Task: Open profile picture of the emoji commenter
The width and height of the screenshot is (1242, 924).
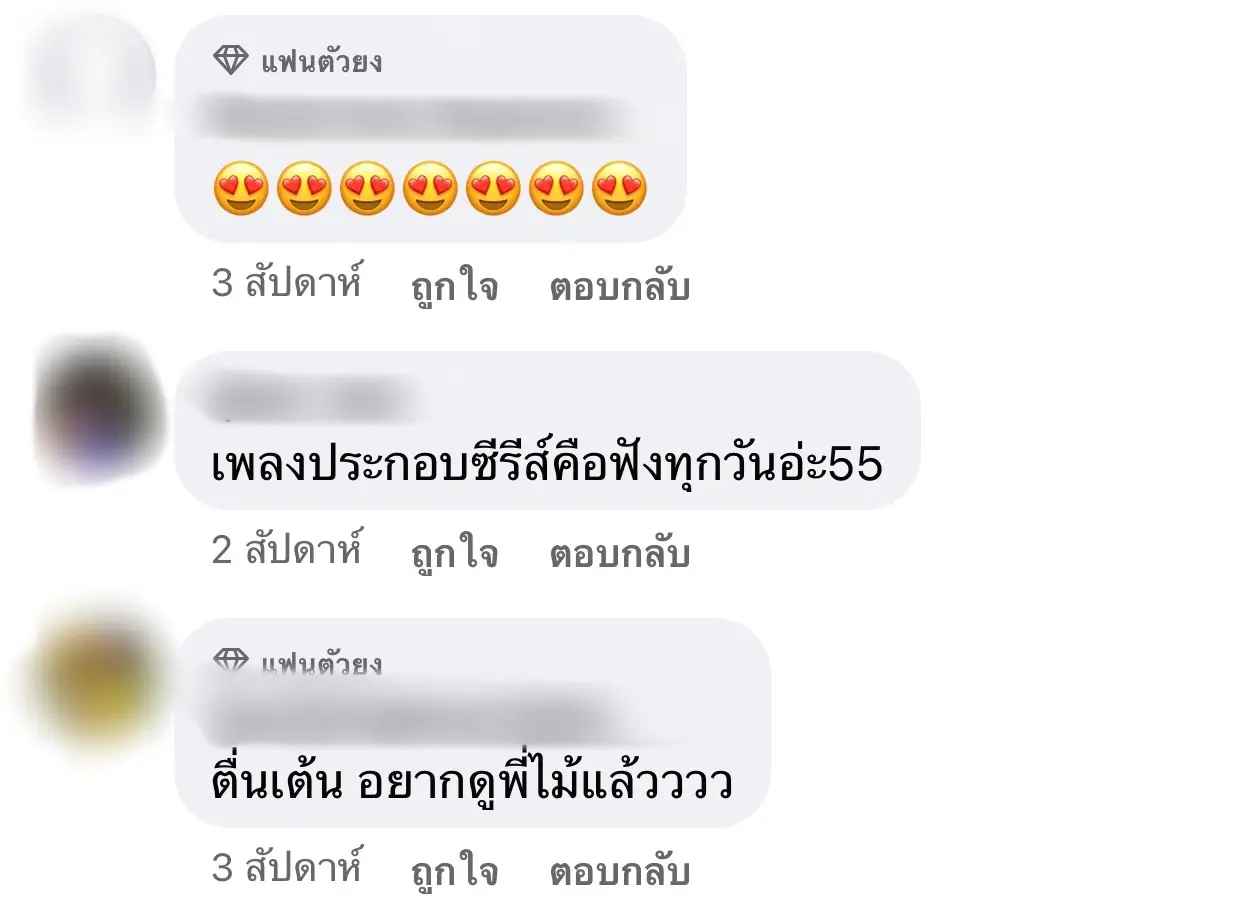Action: pyautogui.click(x=95, y=75)
